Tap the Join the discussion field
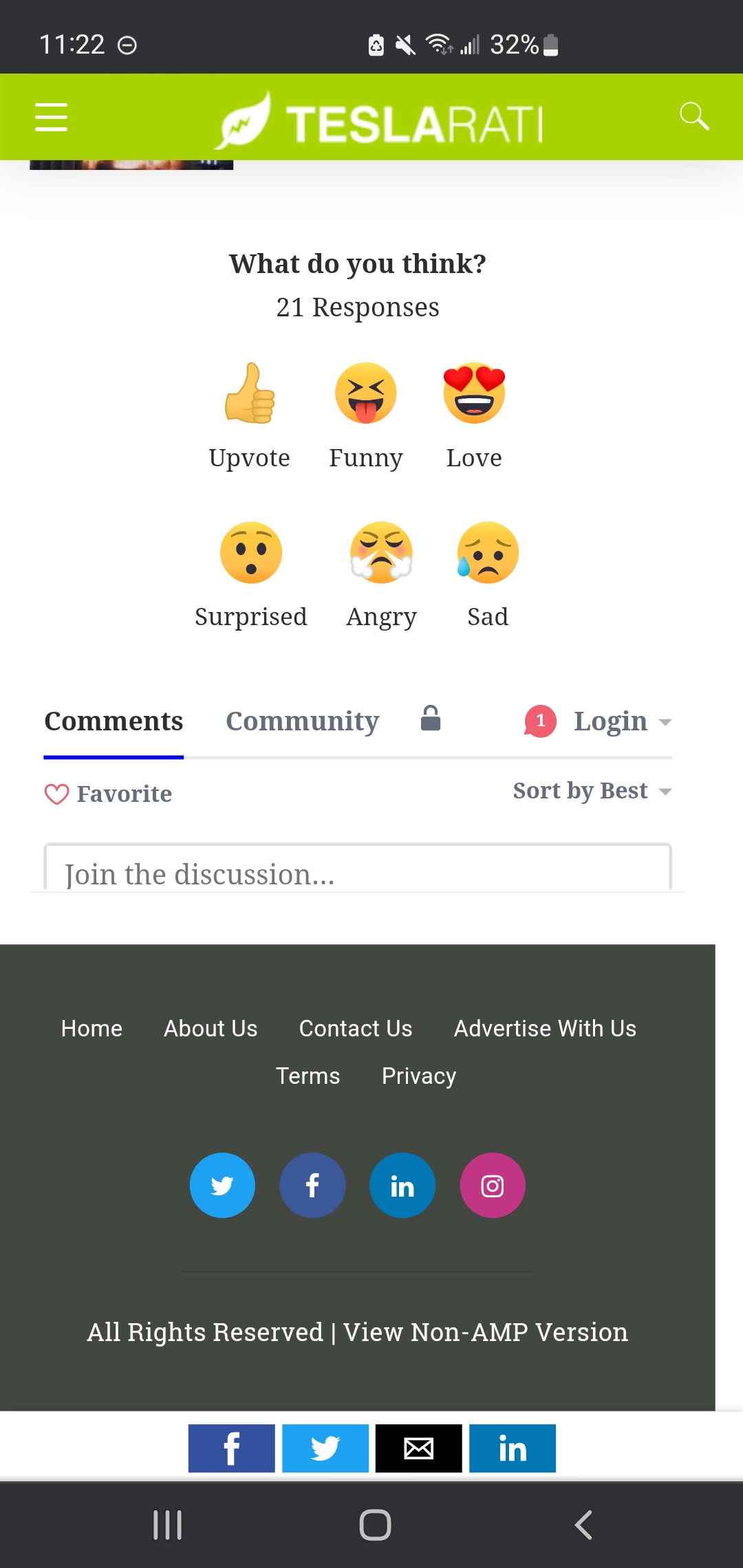The image size is (743, 1568). point(358,868)
